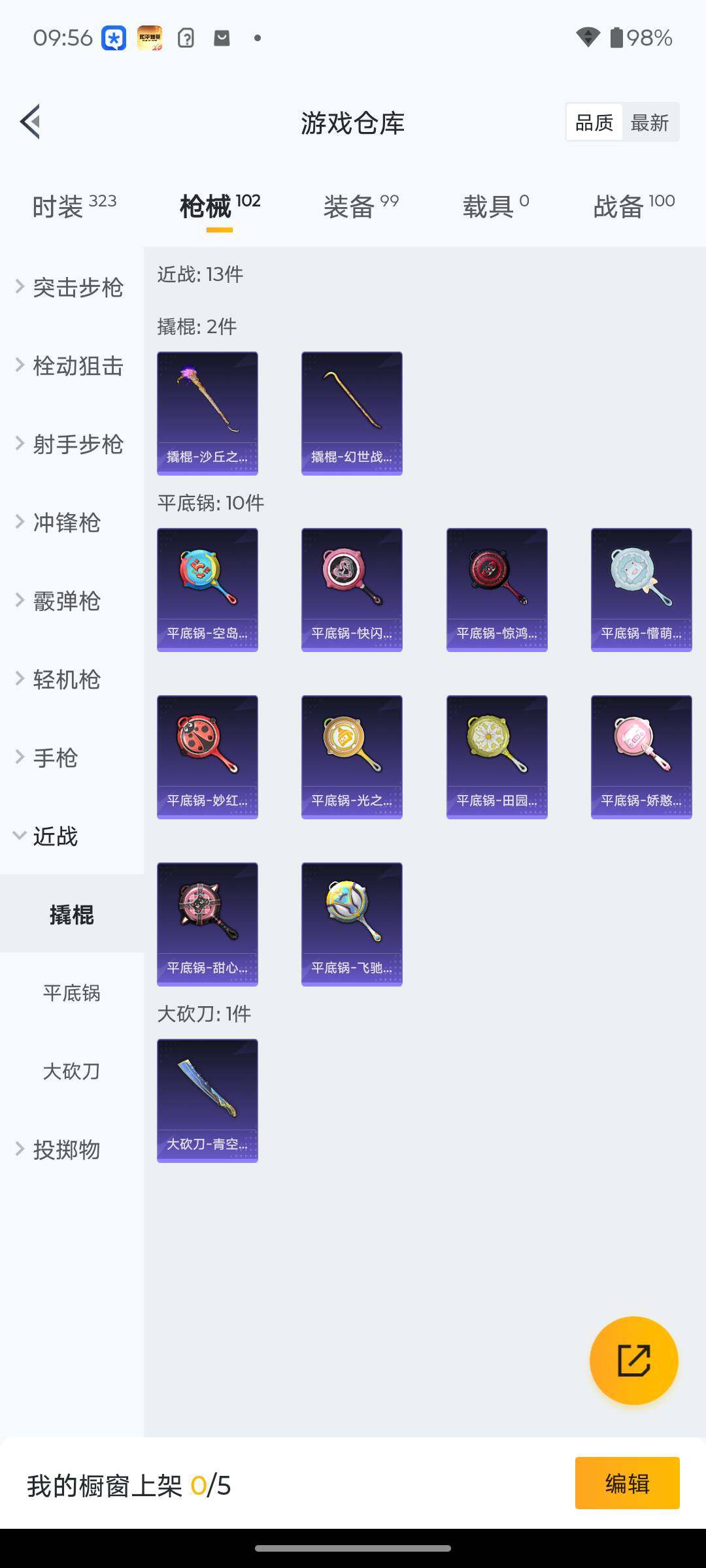The width and height of the screenshot is (706, 1568).
Task: Select the 大砍刀 subcategory
Action: (x=72, y=1071)
